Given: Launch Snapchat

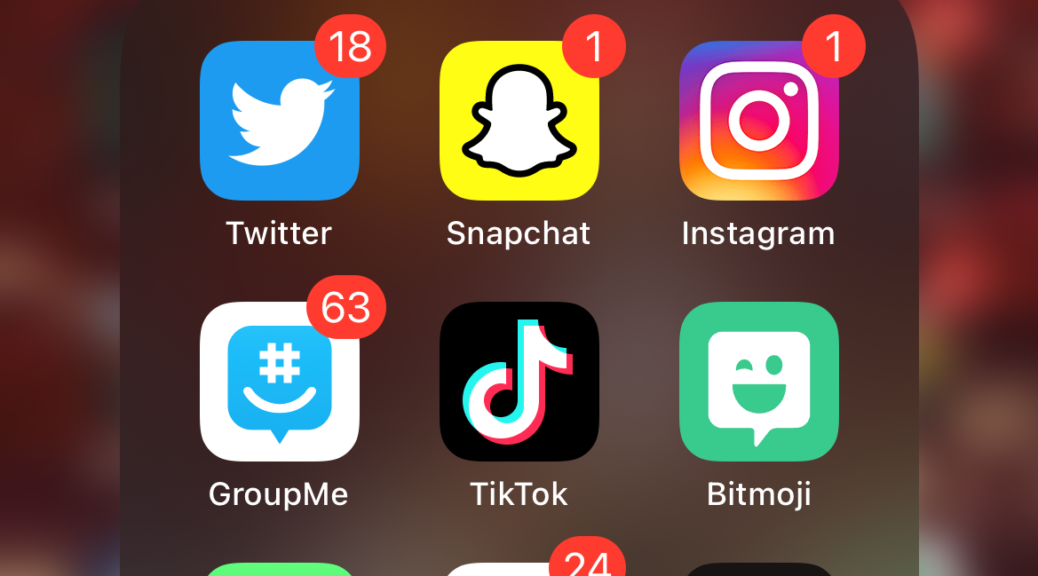Looking at the screenshot, I should tap(519, 121).
